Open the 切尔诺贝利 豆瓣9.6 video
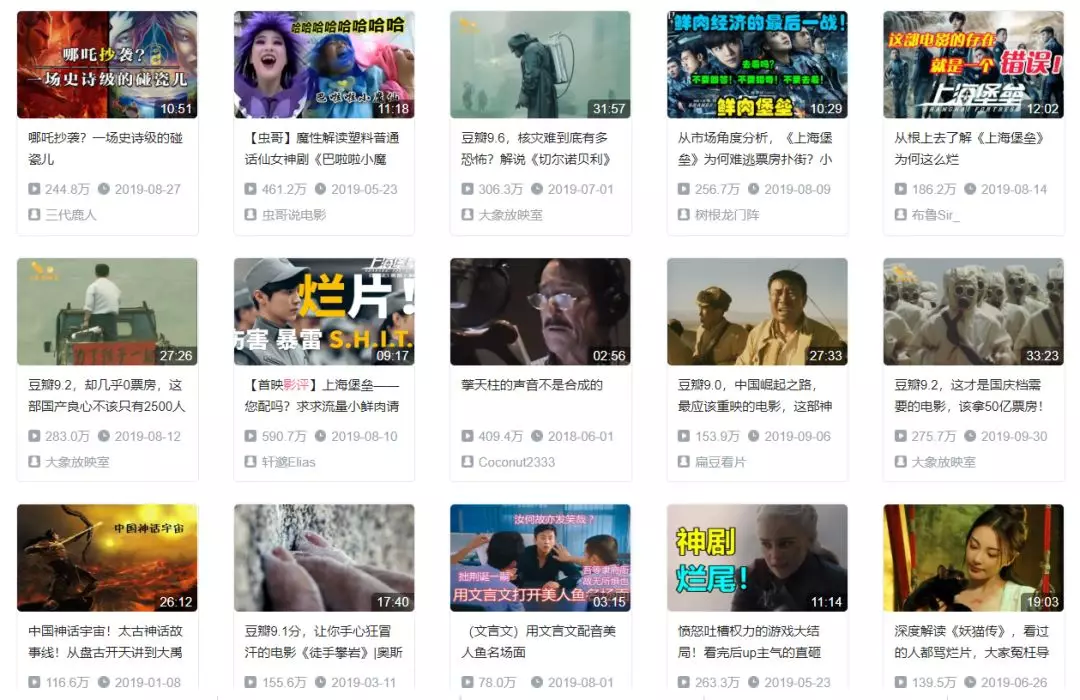This screenshot has height=700, width=1080. [x=540, y=65]
